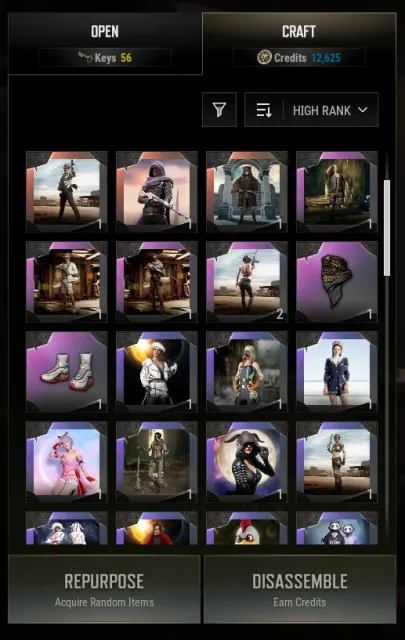Screen dimensions: 405x640
Task: Pick the white Santa hat jacket outfit
Action: [157, 372]
